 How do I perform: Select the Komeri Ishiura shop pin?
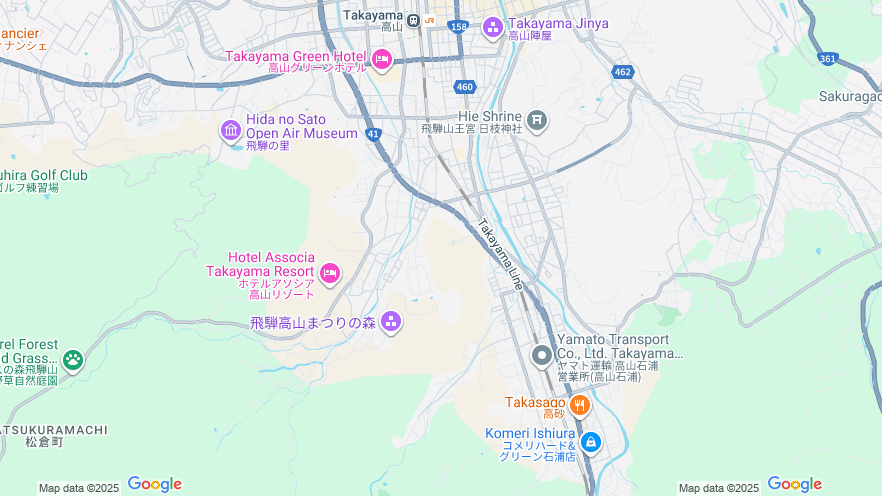(591, 440)
